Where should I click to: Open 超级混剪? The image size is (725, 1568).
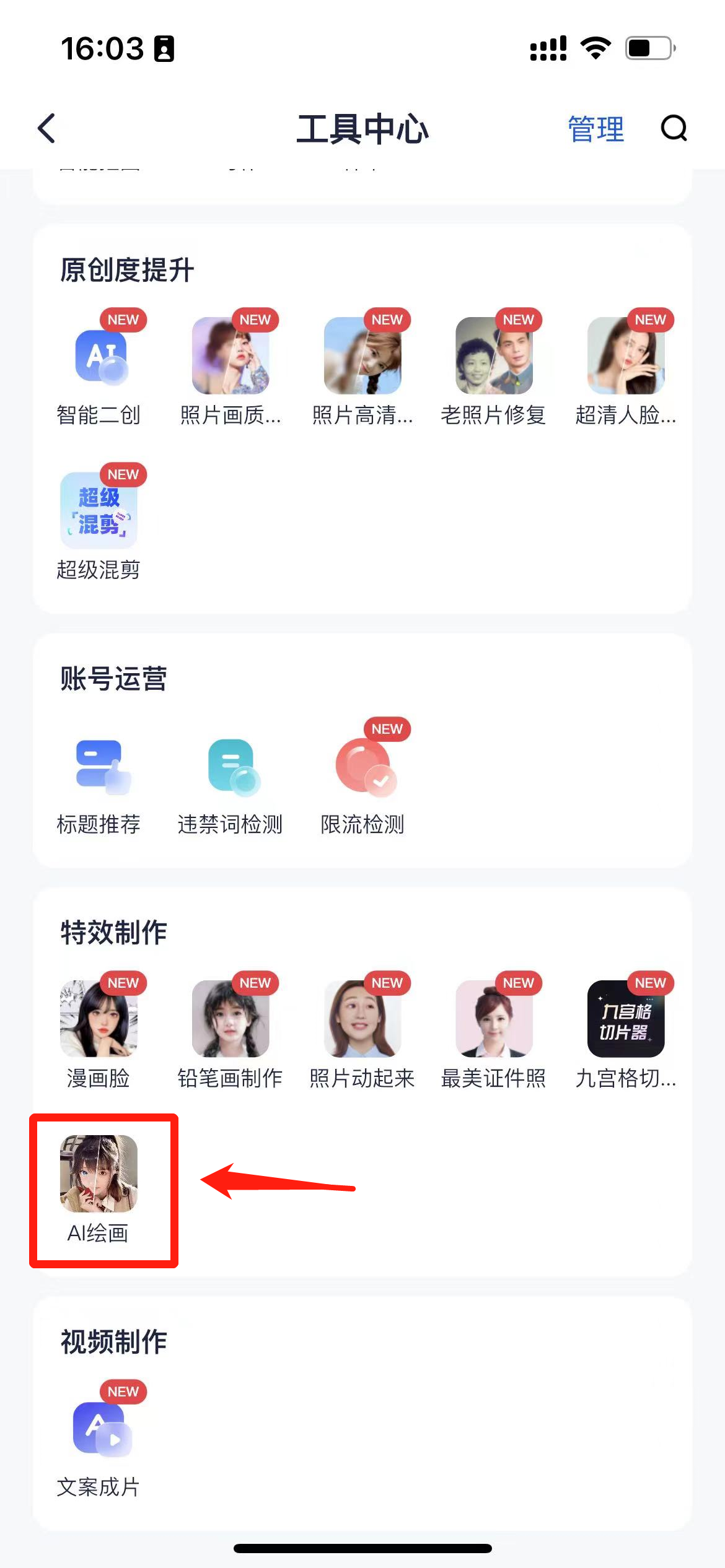(99, 512)
